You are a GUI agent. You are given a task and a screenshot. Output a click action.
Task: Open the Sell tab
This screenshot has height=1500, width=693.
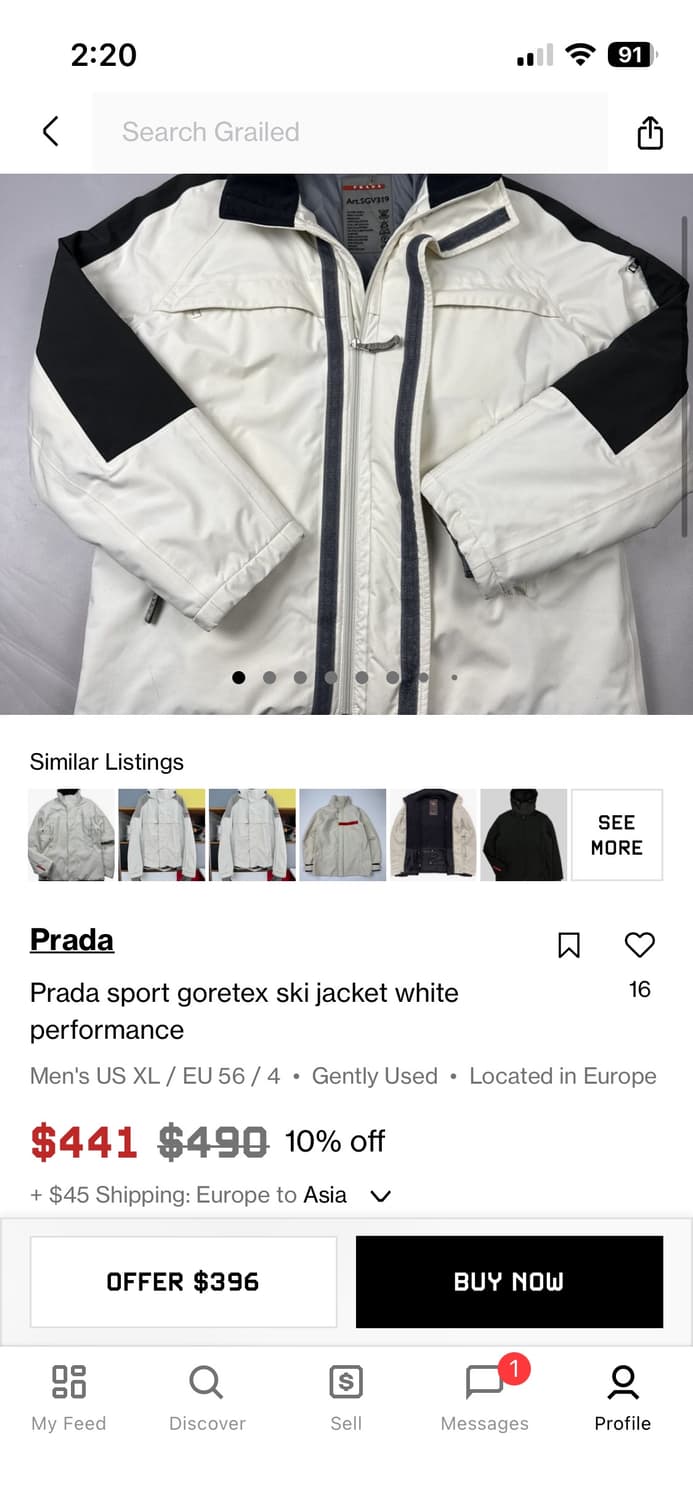346,1397
